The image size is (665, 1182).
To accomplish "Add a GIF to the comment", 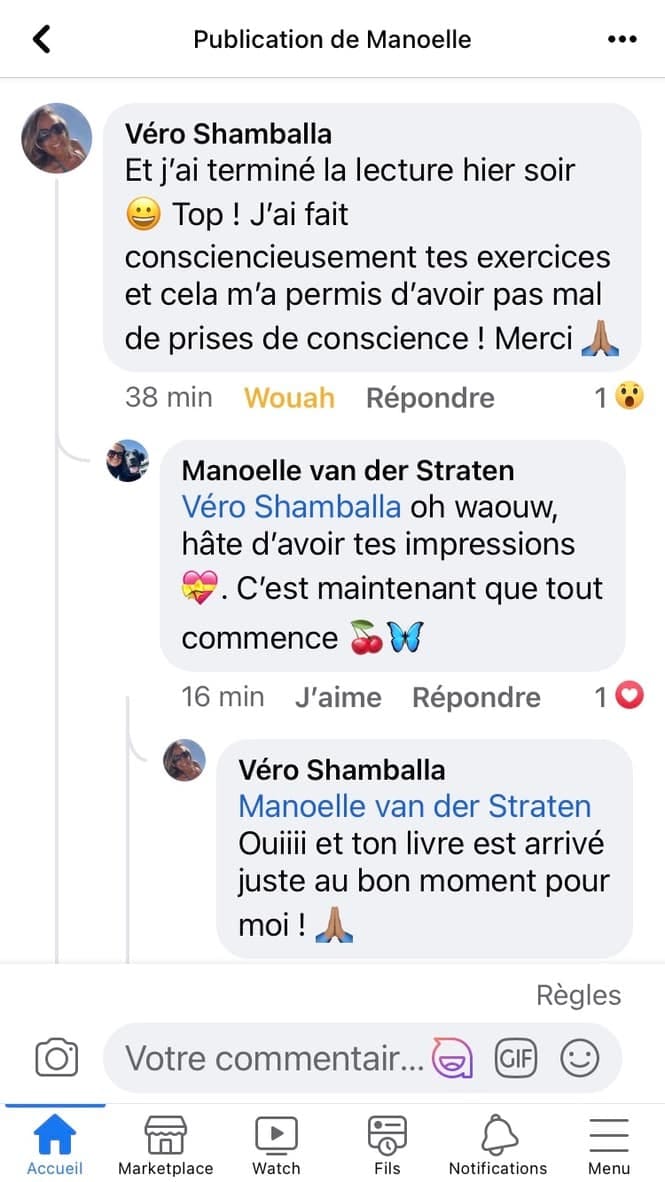I will 516,1057.
